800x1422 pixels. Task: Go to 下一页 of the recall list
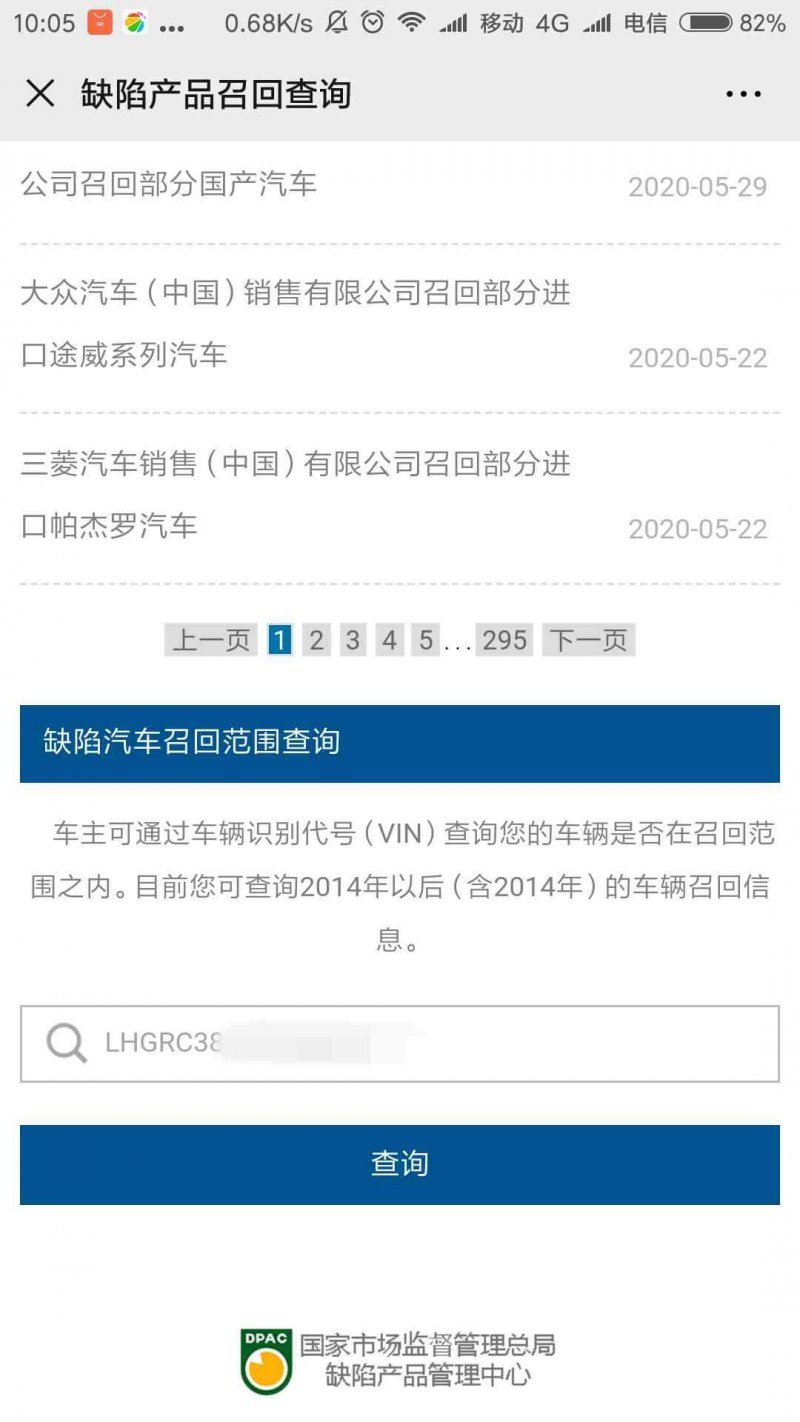tap(588, 641)
